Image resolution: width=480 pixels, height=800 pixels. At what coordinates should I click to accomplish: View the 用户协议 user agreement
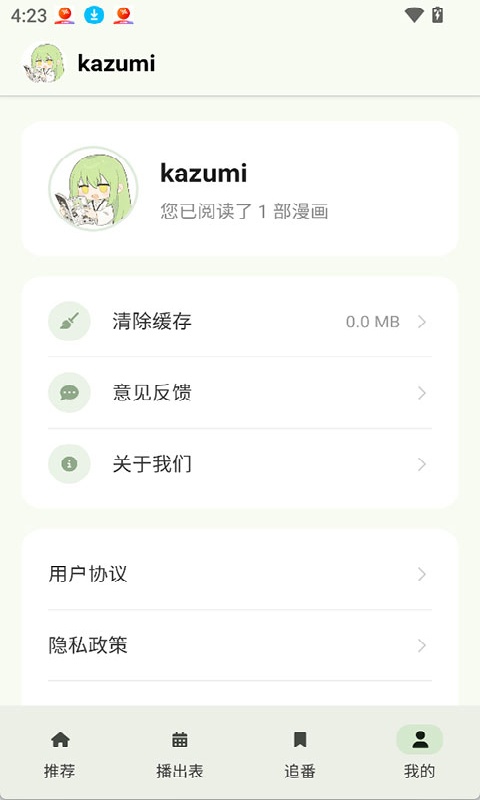[x=240, y=574]
